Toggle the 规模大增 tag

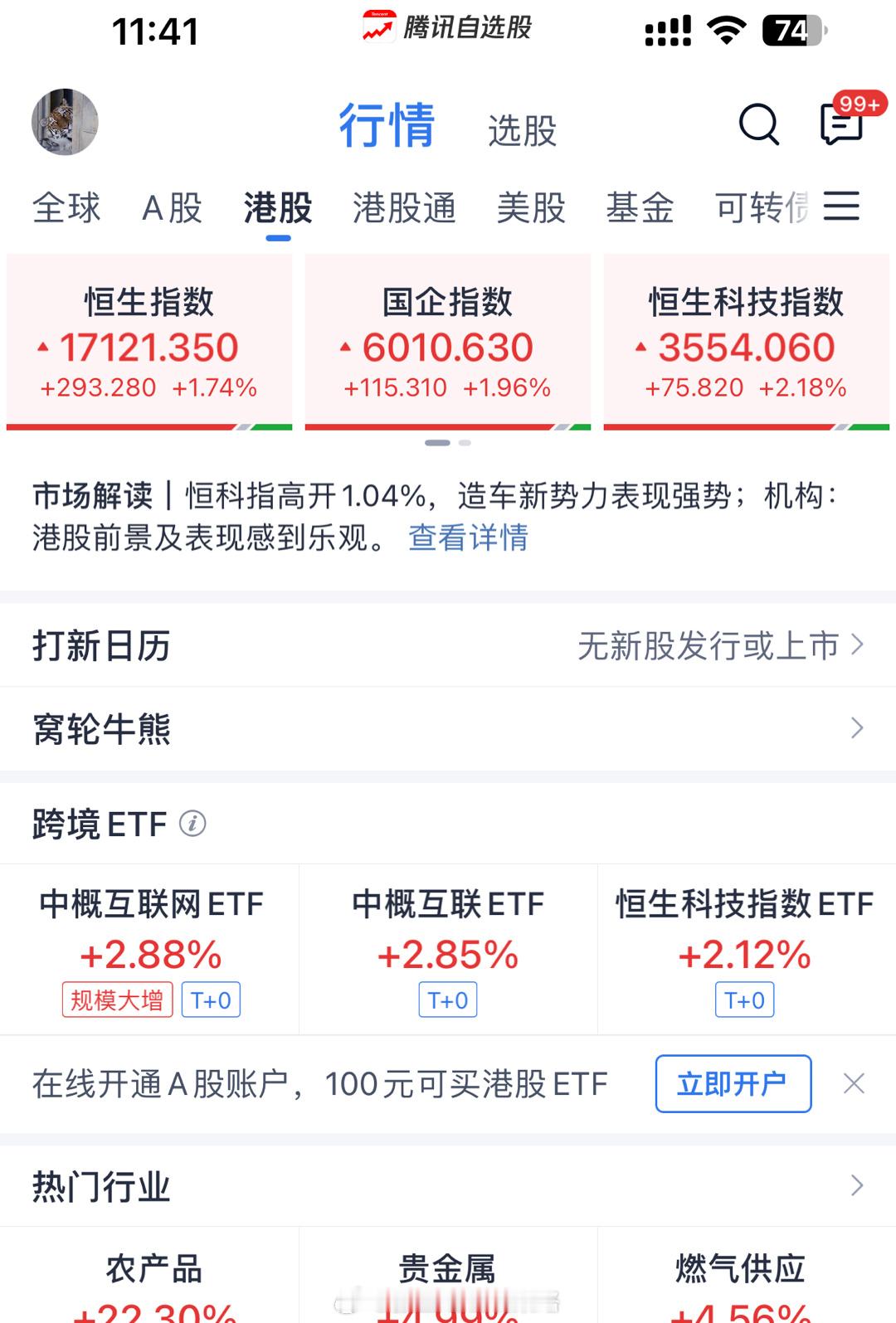(x=117, y=1000)
